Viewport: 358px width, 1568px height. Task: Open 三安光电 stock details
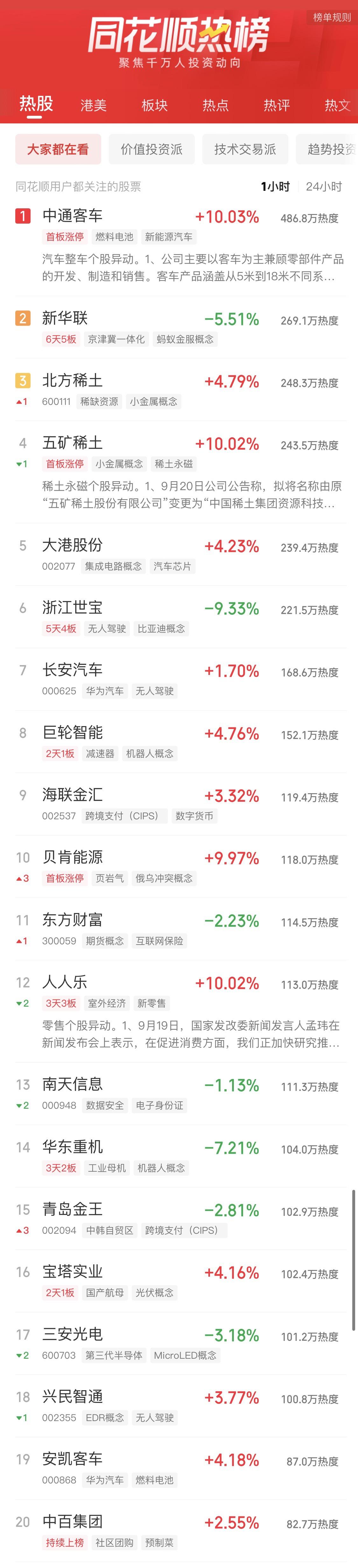click(x=73, y=1334)
